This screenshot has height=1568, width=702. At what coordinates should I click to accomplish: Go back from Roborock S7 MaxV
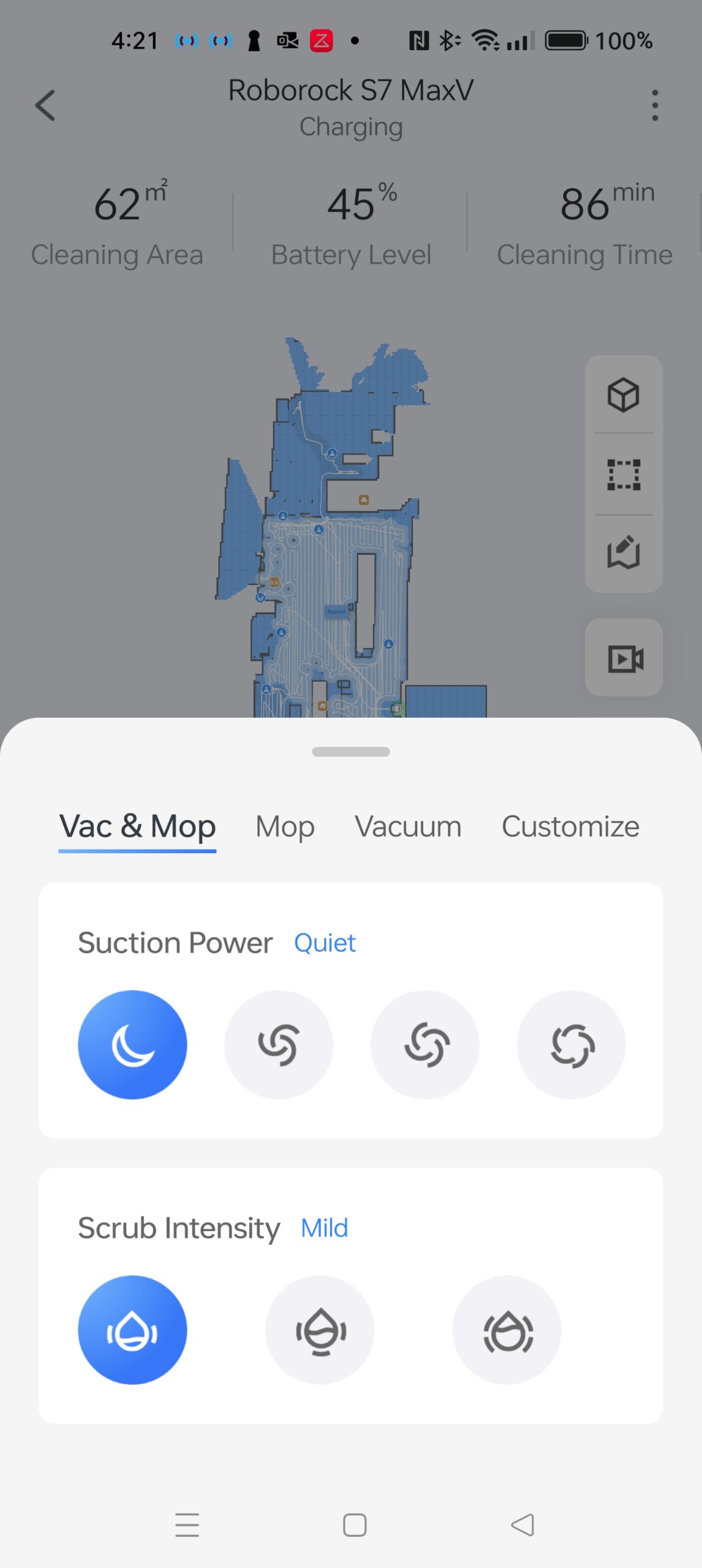point(45,105)
